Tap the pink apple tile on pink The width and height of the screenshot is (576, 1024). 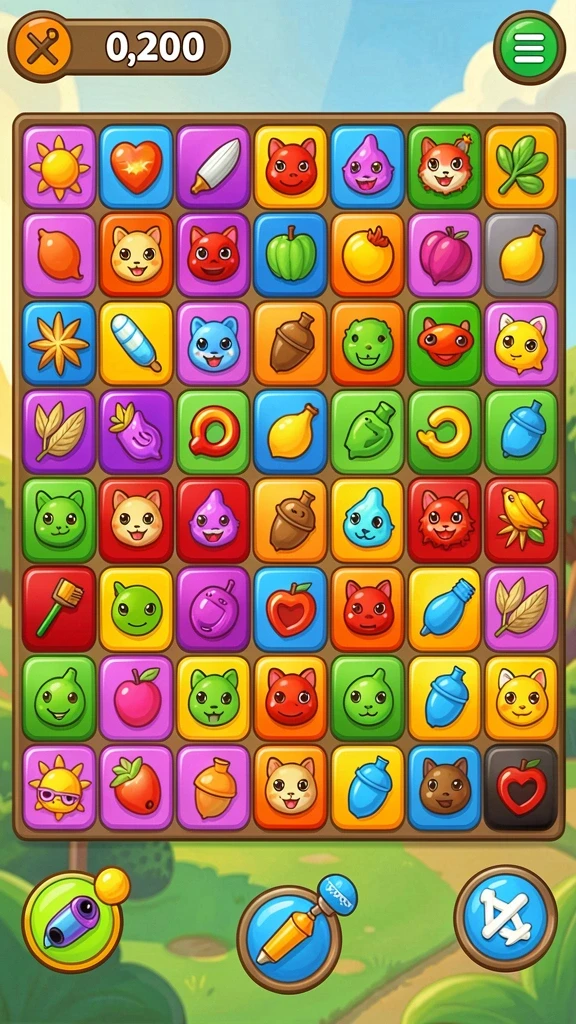coord(136,697)
